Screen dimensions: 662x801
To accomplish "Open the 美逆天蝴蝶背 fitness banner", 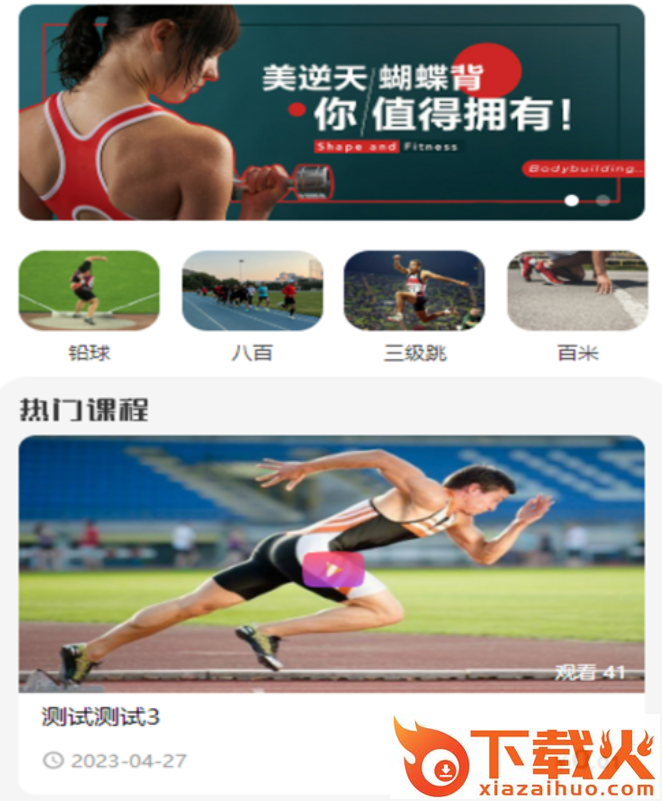I will (x=331, y=112).
